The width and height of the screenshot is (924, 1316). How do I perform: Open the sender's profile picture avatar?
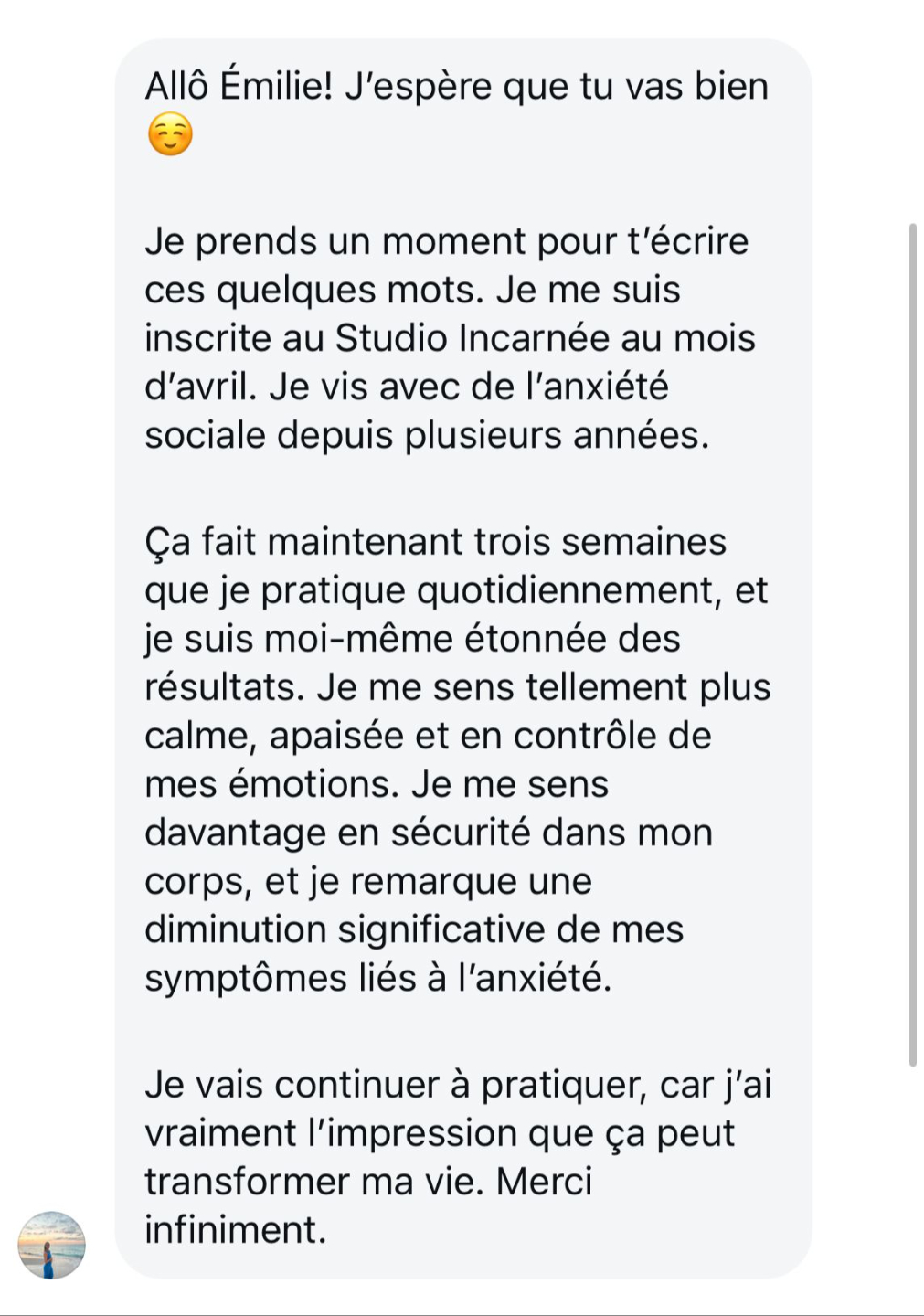click(51, 1245)
